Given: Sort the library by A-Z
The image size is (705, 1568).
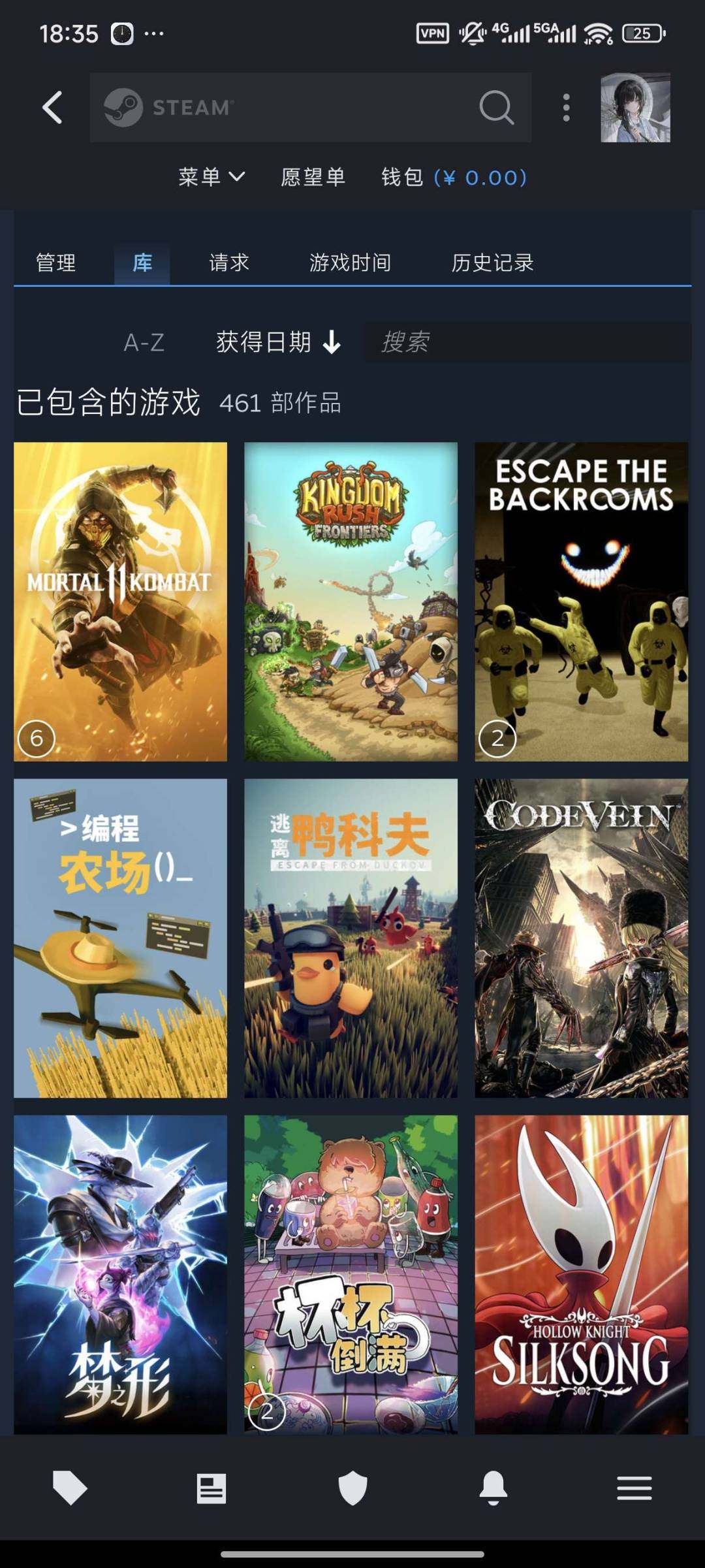Looking at the screenshot, I should tap(144, 342).
